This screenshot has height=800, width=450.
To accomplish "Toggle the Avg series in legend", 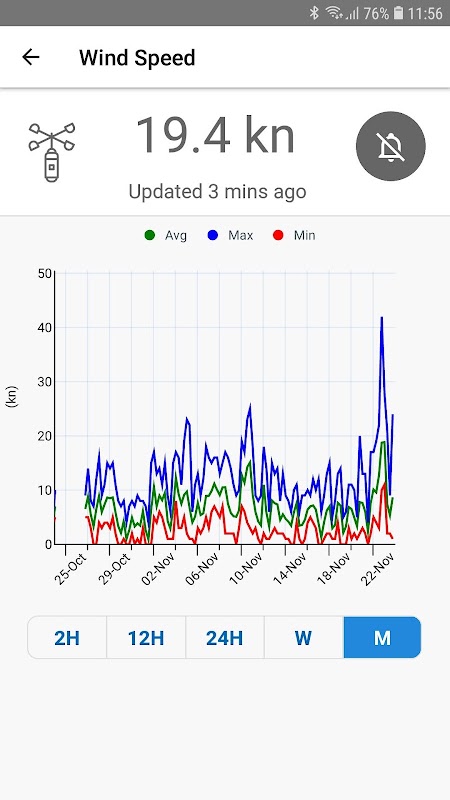I will point(166,235).
